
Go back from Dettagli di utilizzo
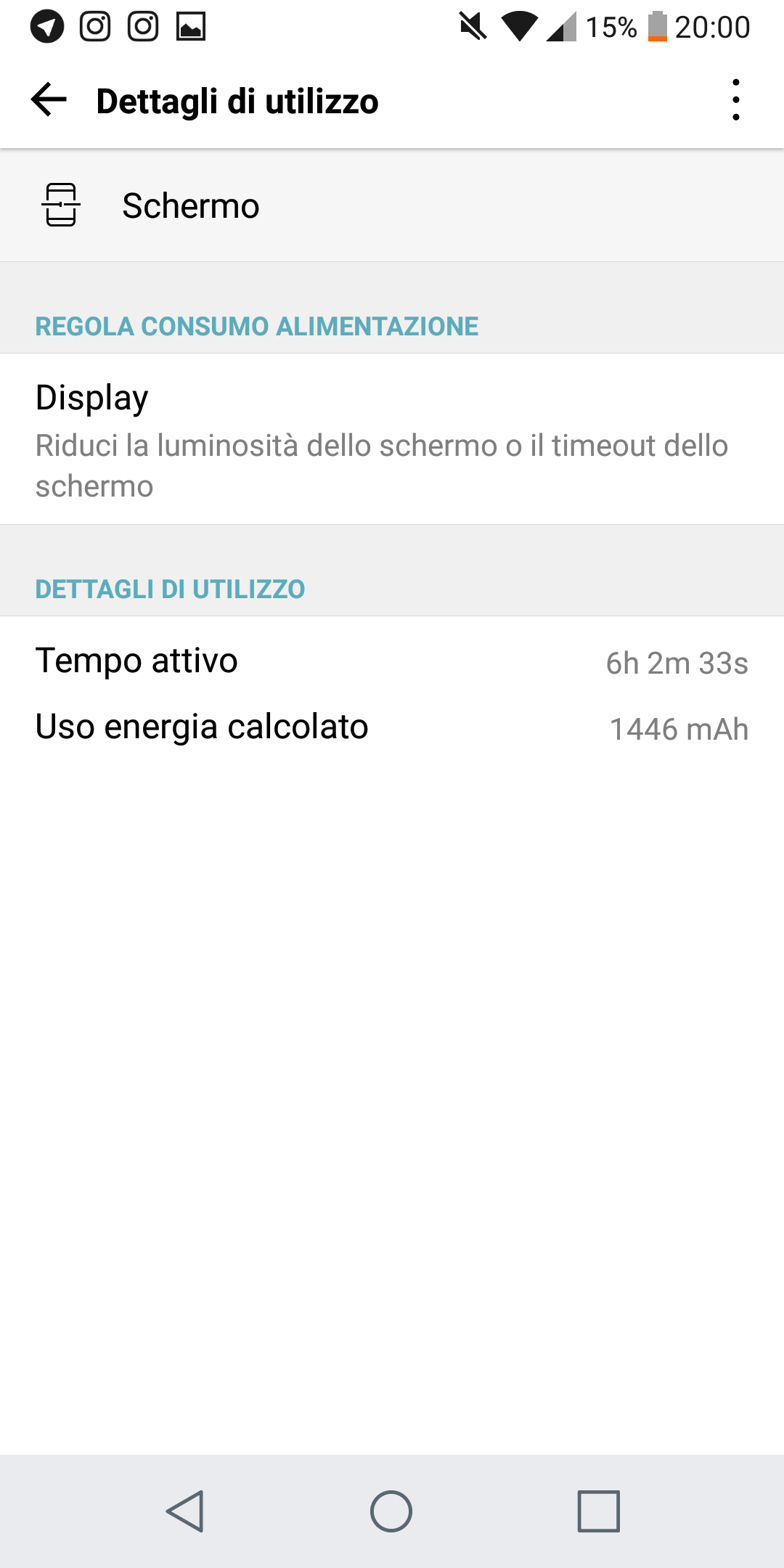tap(49, 100)
